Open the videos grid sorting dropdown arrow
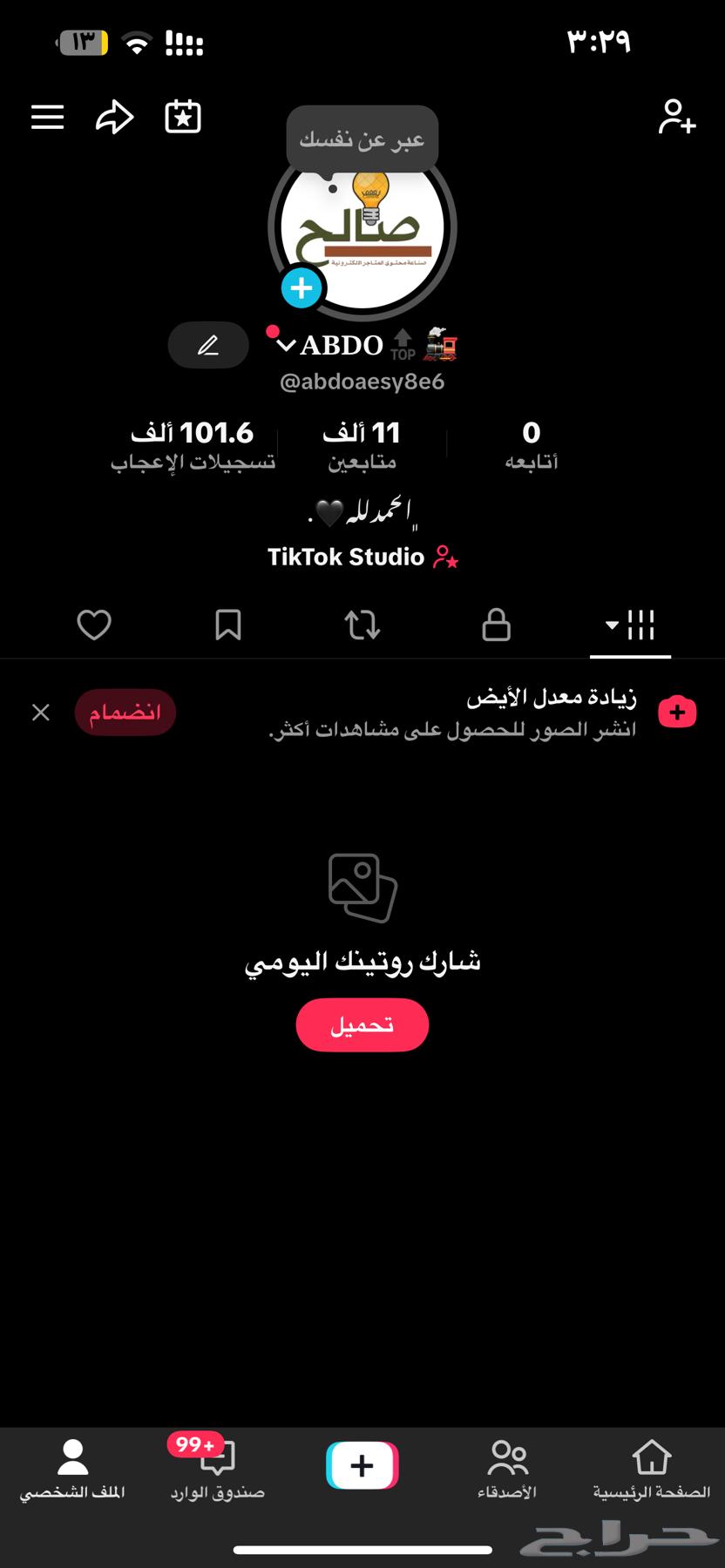Screen dimensions: 725x1568 (x=610, y=625)
